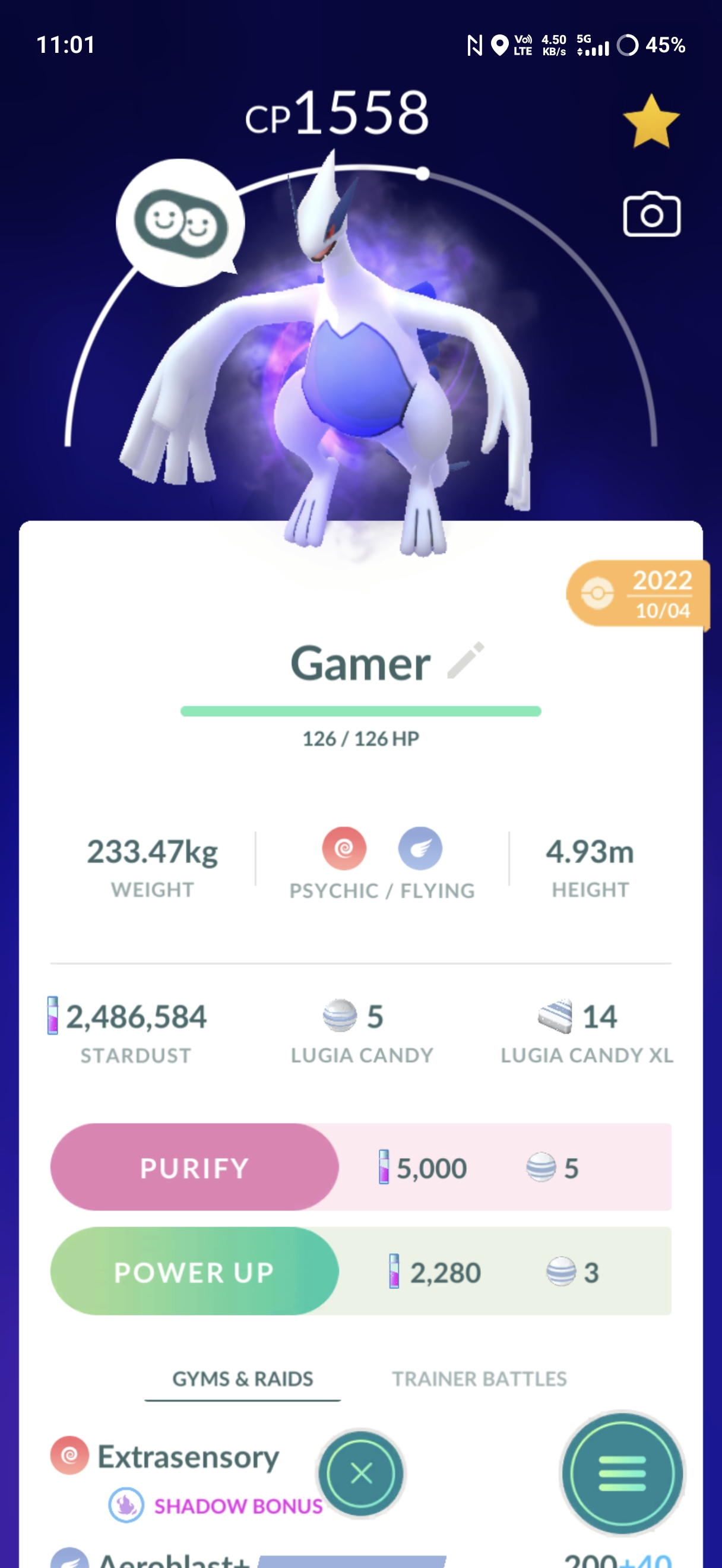
Task: Open the round green menu button
Action: 622,1474
